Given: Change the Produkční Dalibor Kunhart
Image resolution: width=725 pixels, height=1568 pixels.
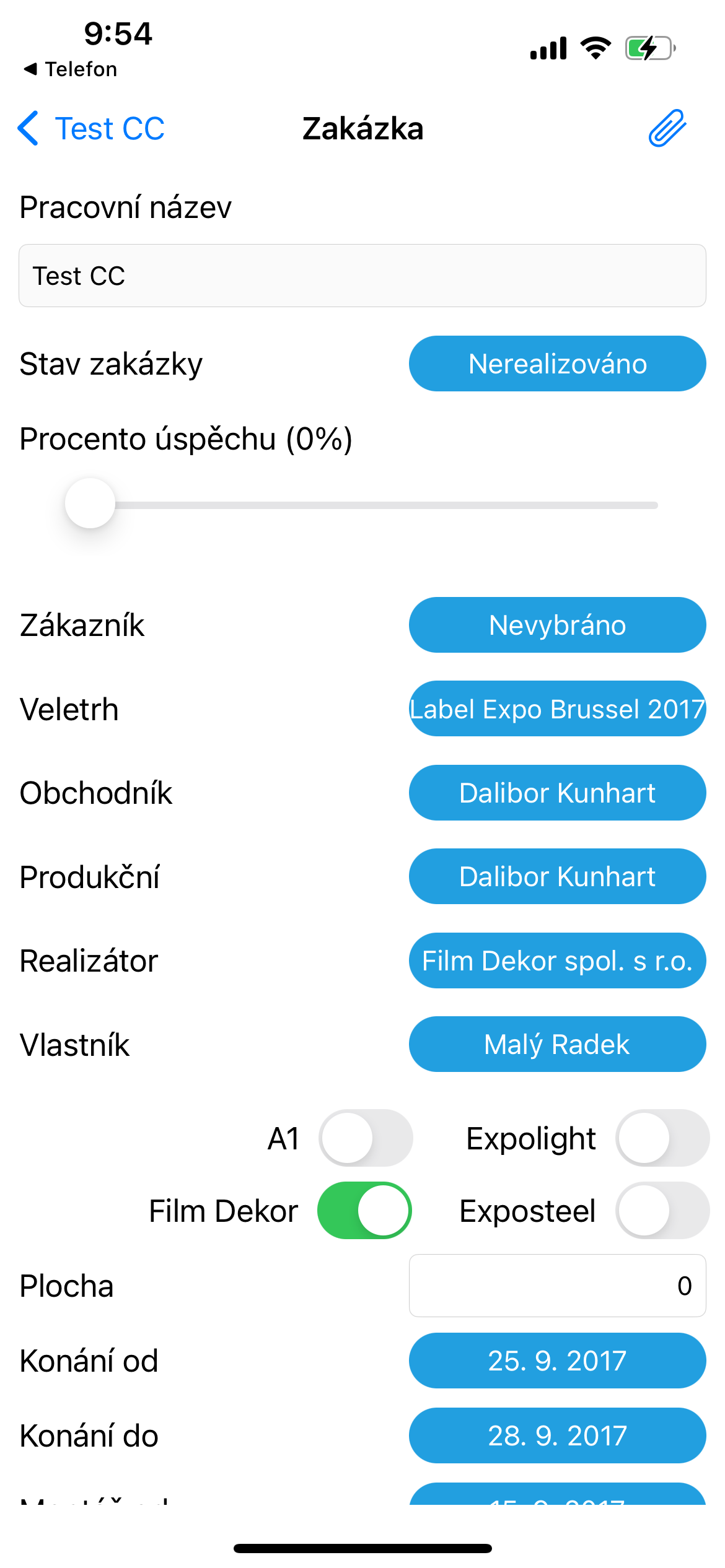Looking at the screenshot, I should click(x=558, y=876).
